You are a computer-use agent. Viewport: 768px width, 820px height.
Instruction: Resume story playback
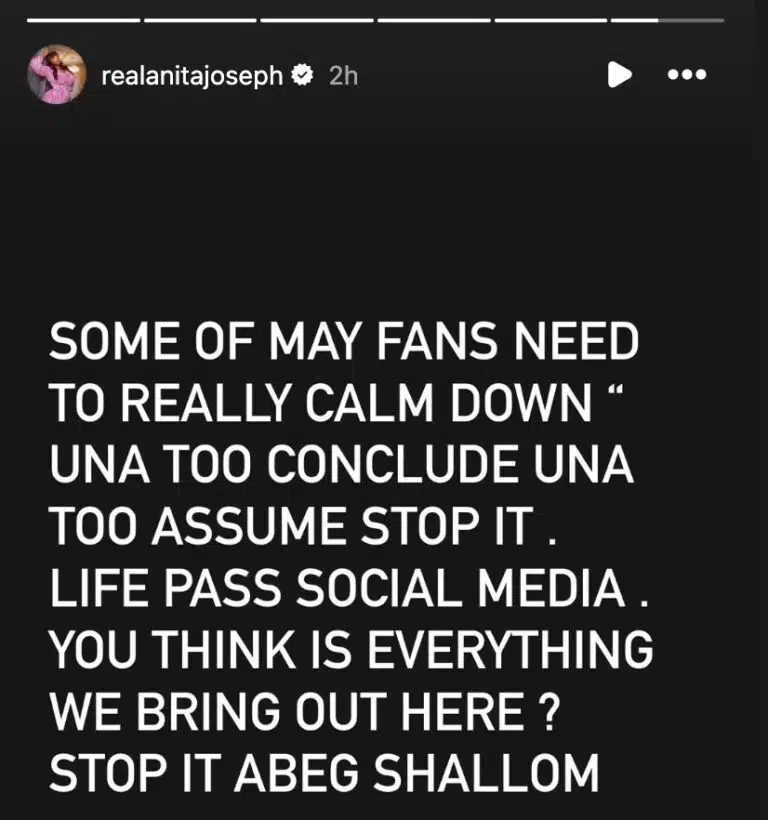coord(620,75)
